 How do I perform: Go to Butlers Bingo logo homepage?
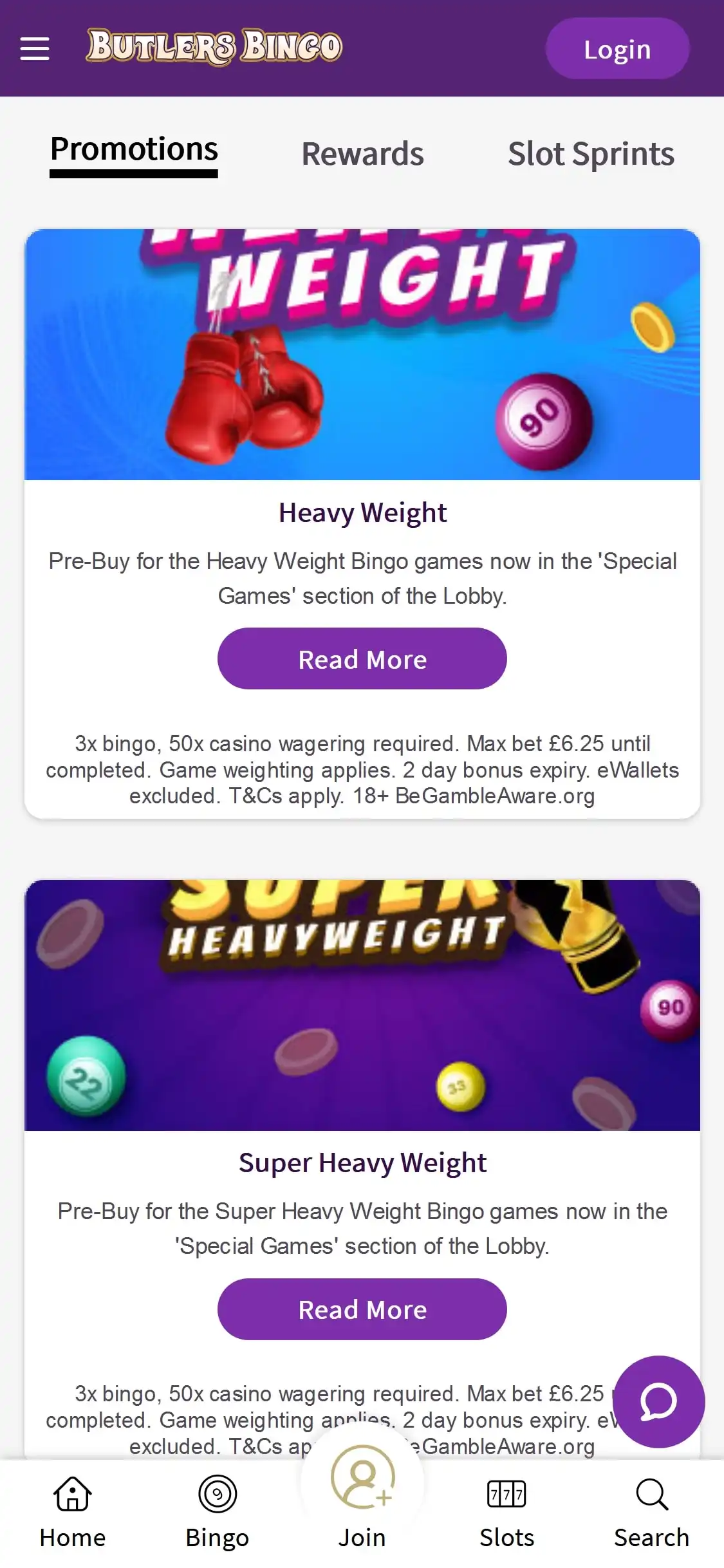214,47
